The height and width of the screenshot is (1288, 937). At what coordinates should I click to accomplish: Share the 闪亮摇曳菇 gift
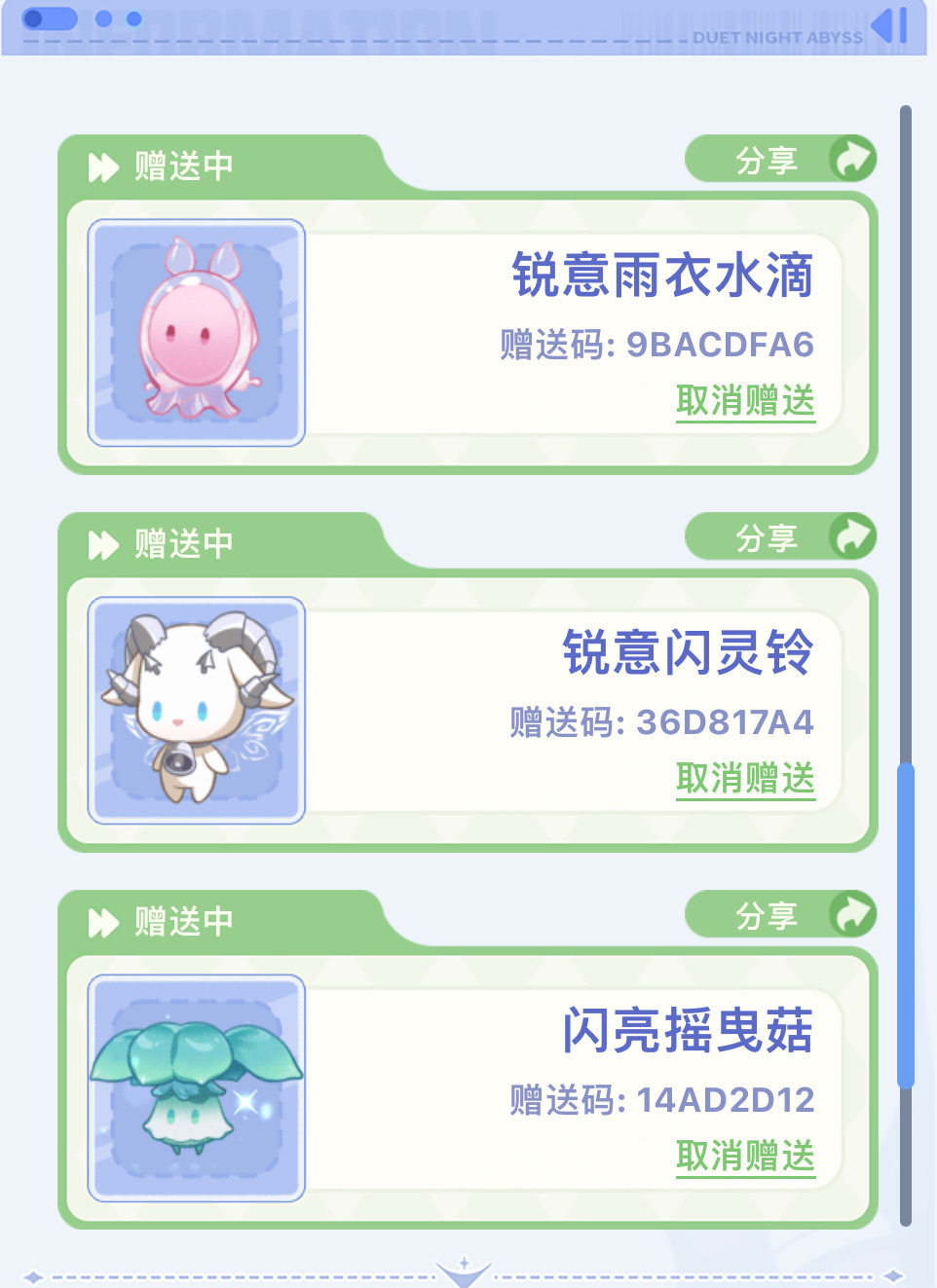point(781,915)
